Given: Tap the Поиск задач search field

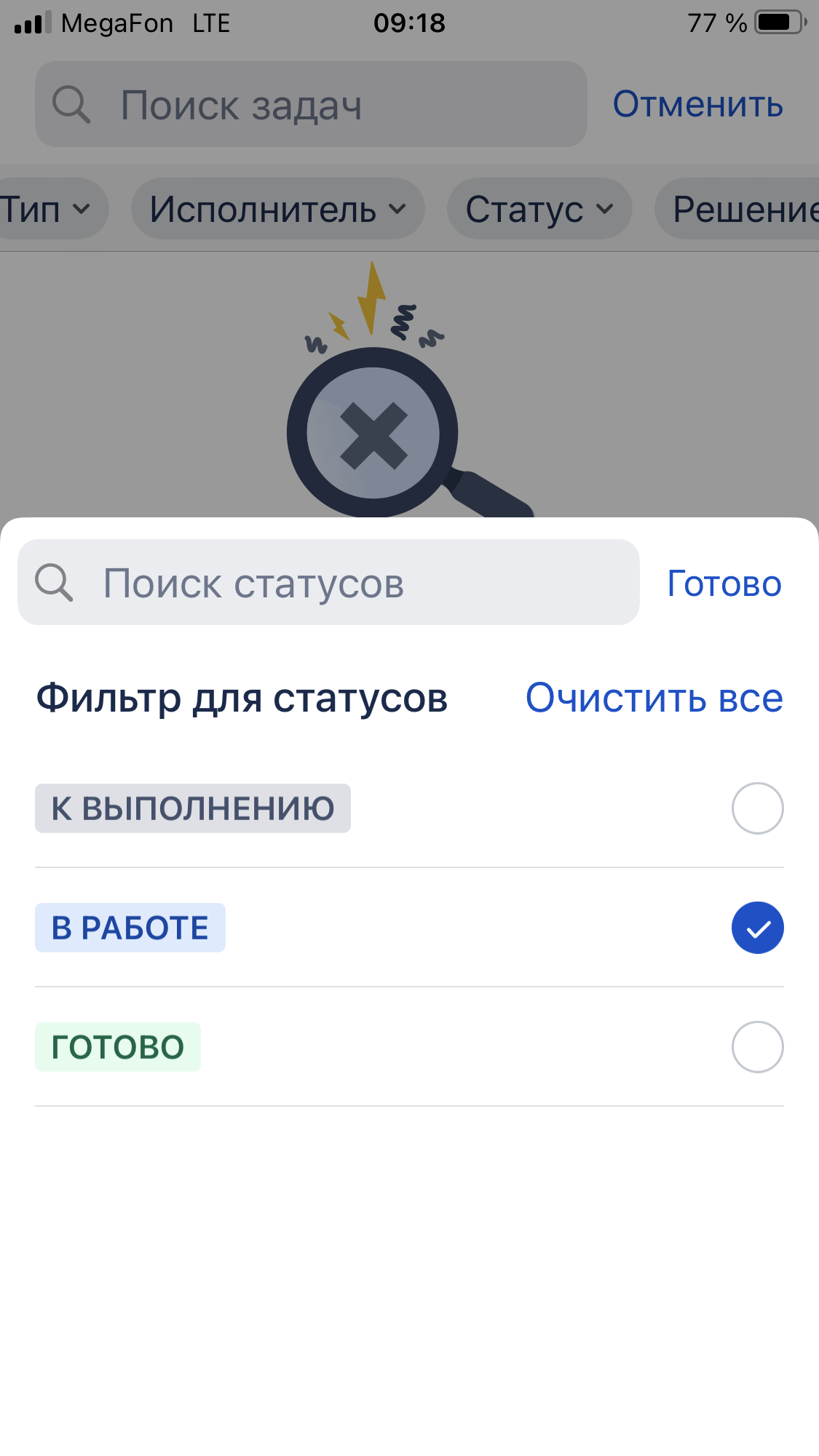Looking at the screenshot, I should [x=311, y=104].
